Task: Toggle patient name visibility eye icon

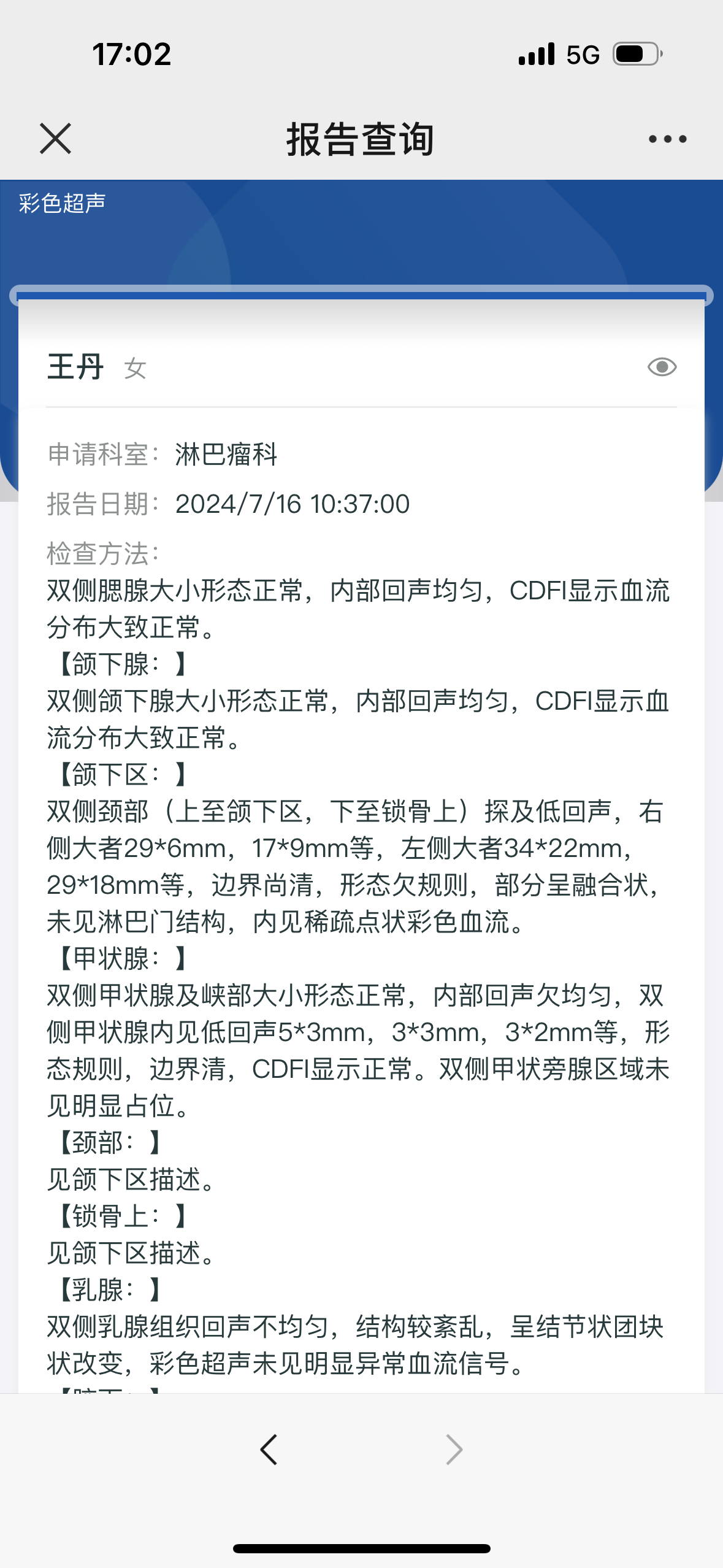Action: 662,367
